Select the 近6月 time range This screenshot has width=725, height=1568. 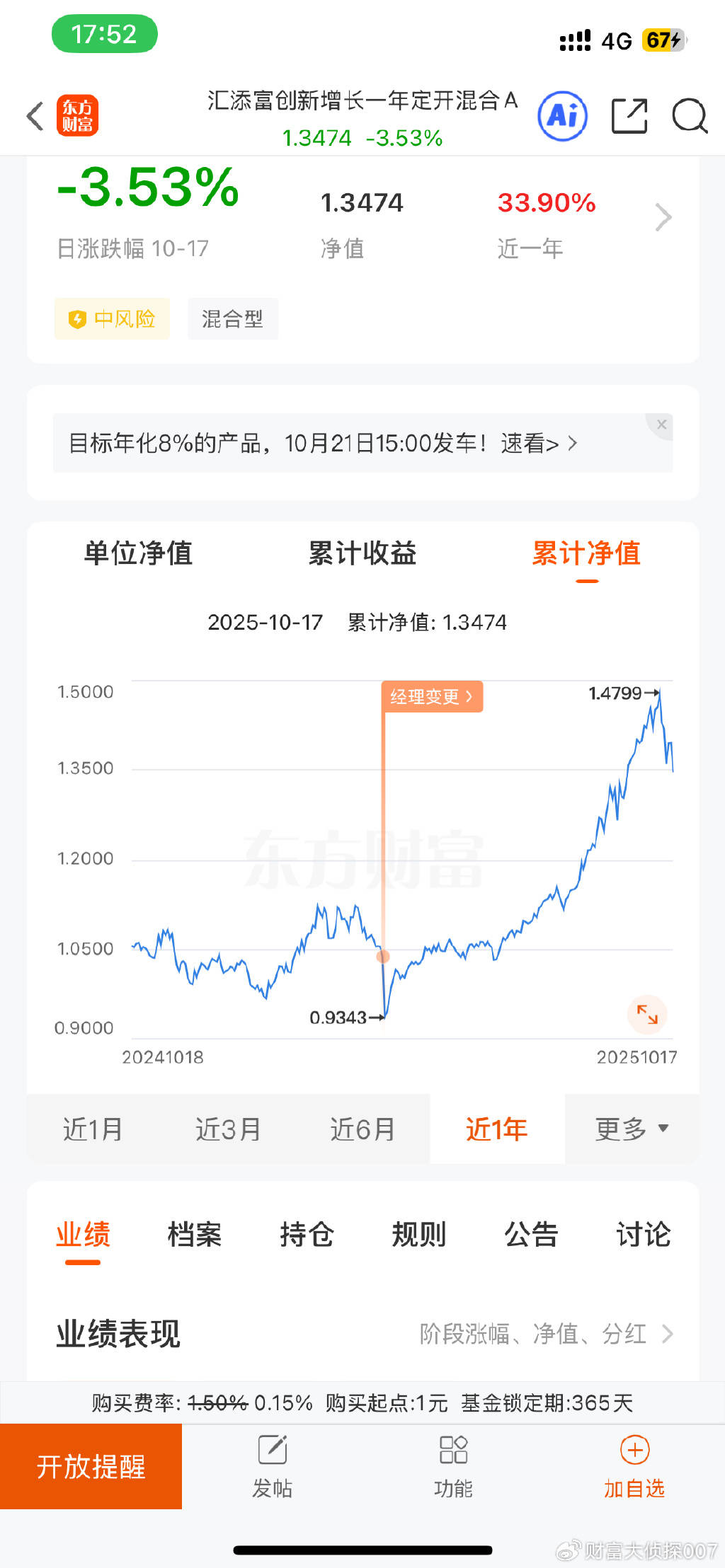tap(362, 1129)
